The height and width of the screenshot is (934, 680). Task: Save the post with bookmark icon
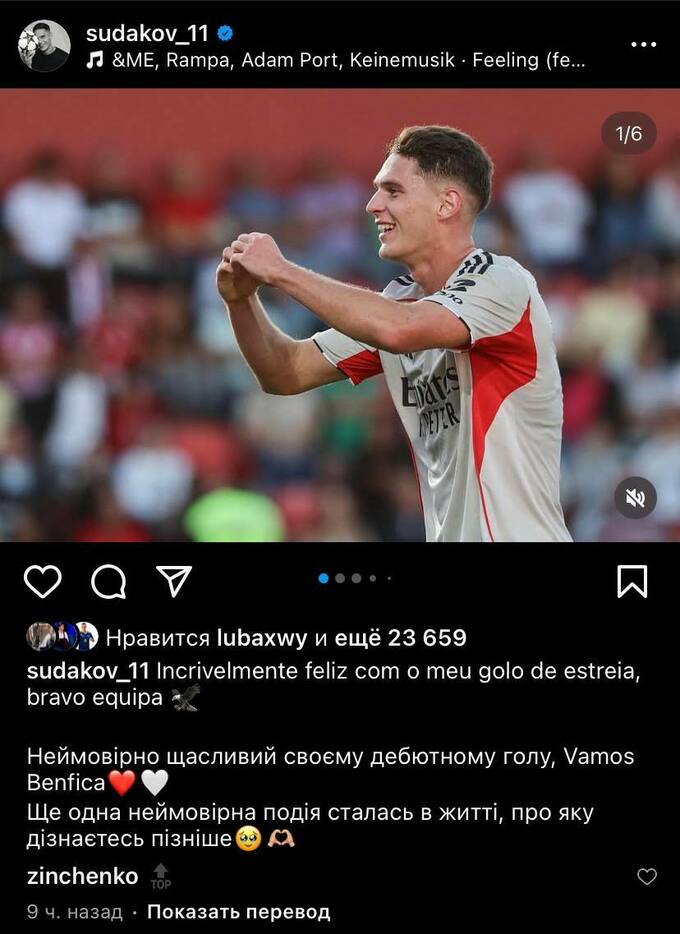click(x=632, y=581)
